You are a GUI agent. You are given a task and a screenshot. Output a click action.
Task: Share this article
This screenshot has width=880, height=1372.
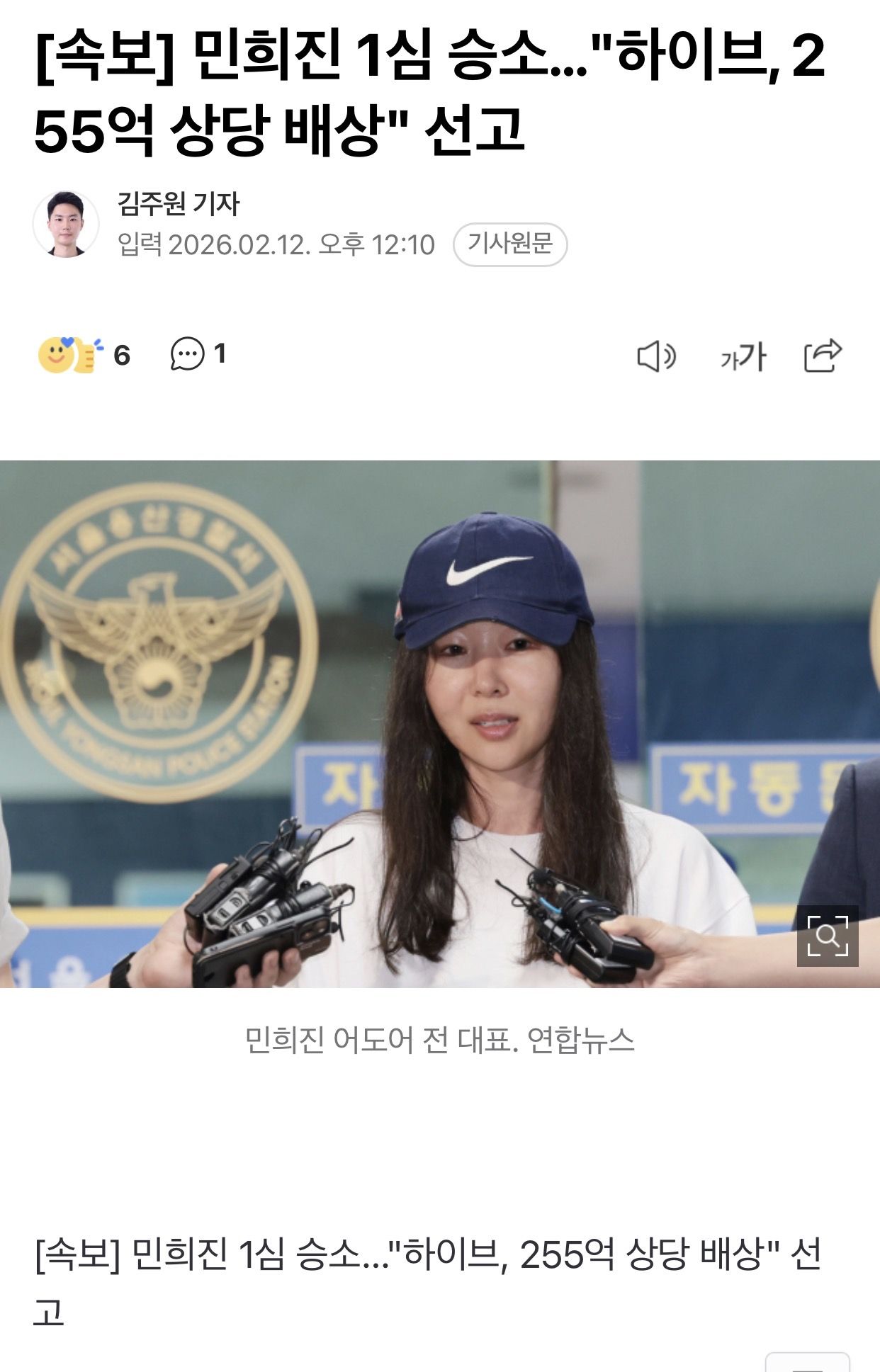823,356
